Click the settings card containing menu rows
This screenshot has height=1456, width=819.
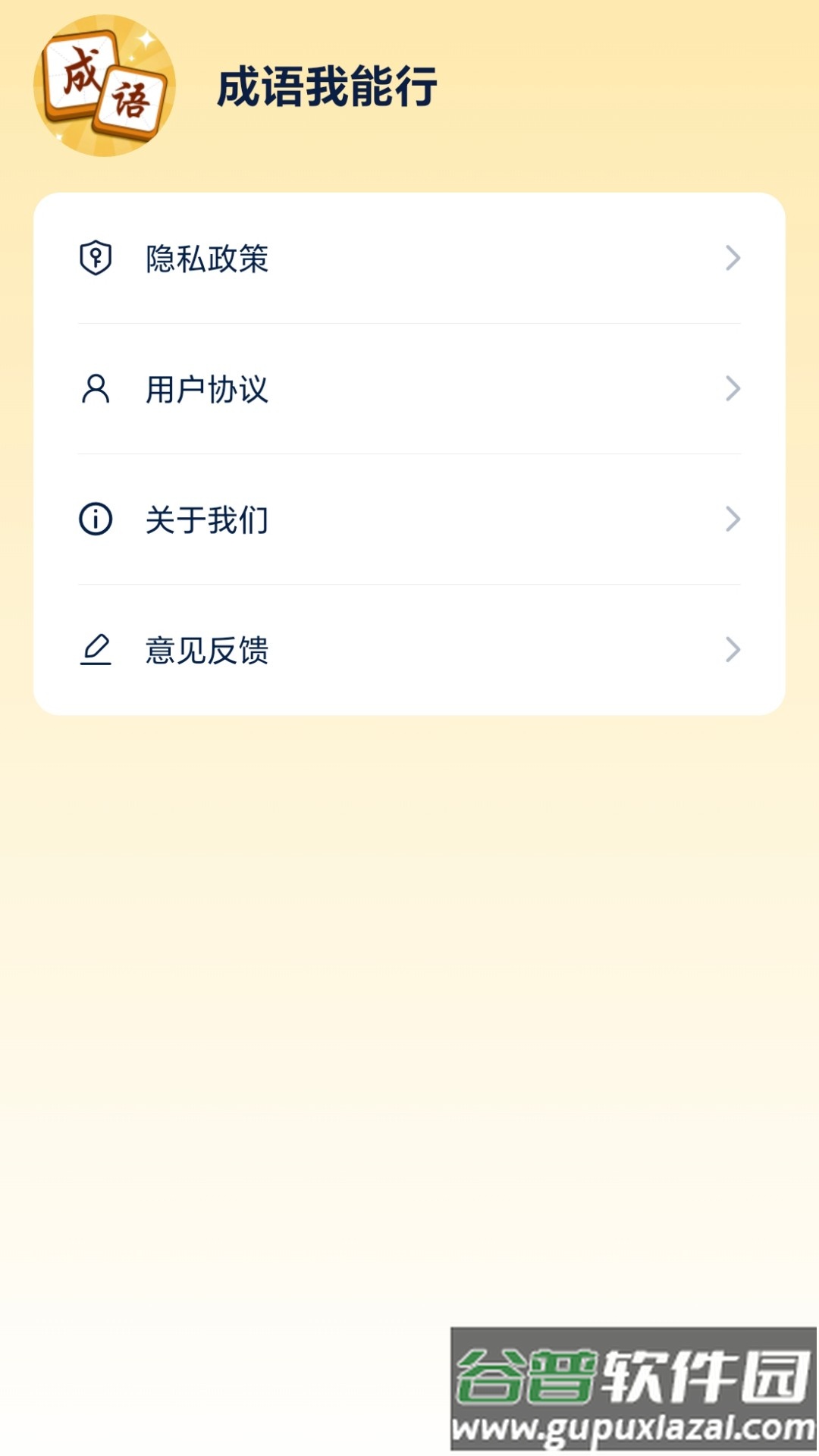tap(409, 453)
